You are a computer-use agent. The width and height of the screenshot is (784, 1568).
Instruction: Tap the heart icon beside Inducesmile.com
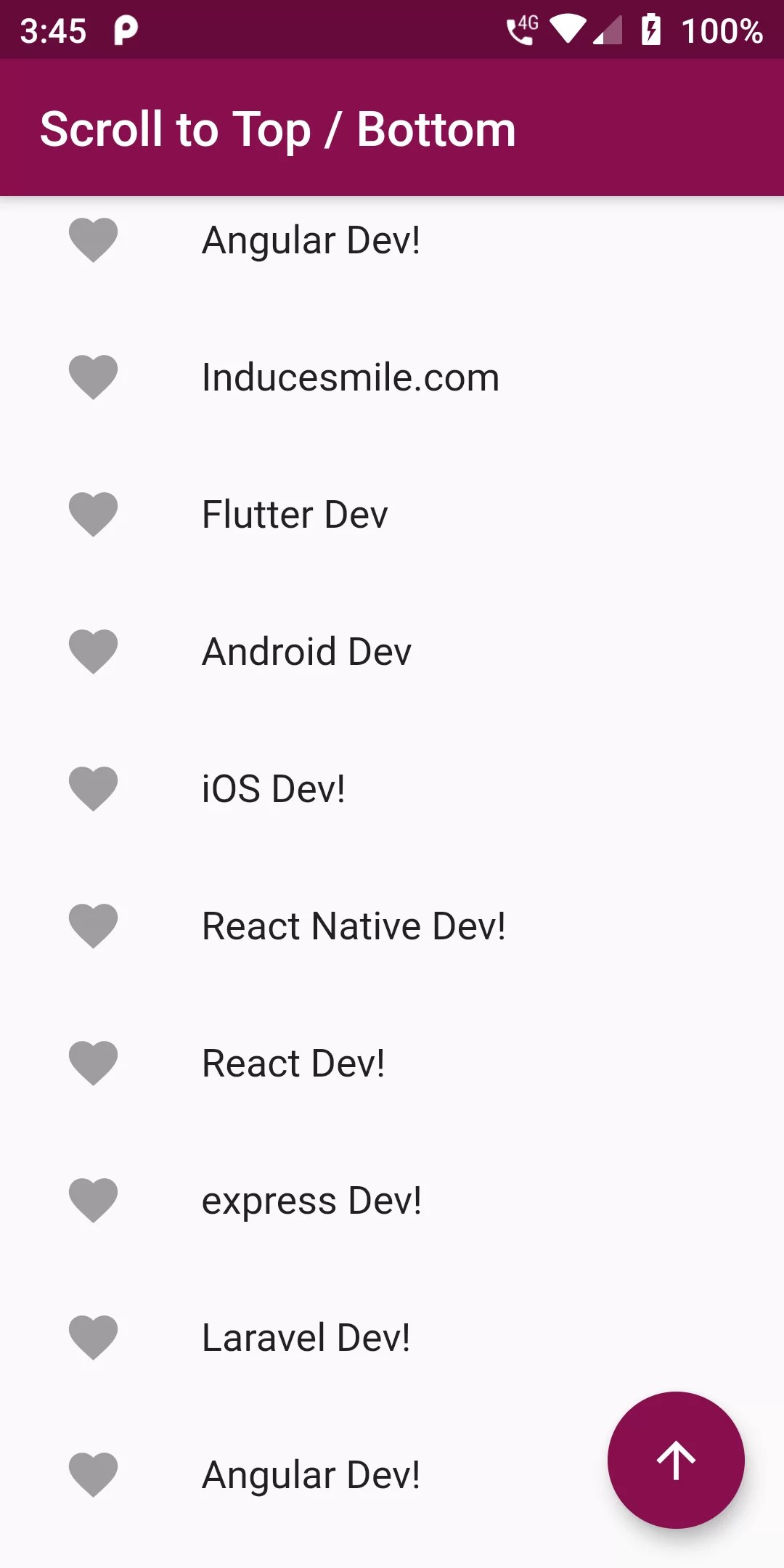(x=93, y=377)
